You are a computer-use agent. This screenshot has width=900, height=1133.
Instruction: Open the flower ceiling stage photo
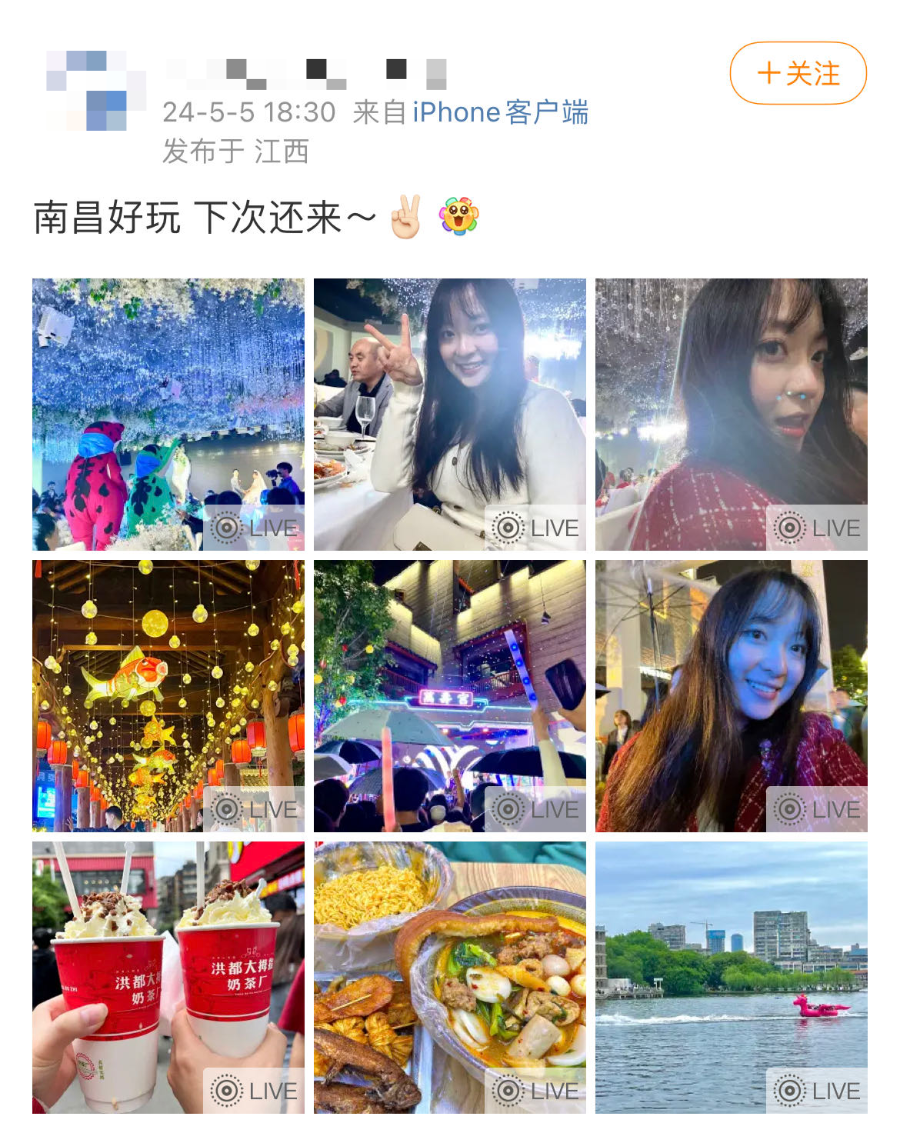coord(168,414)
